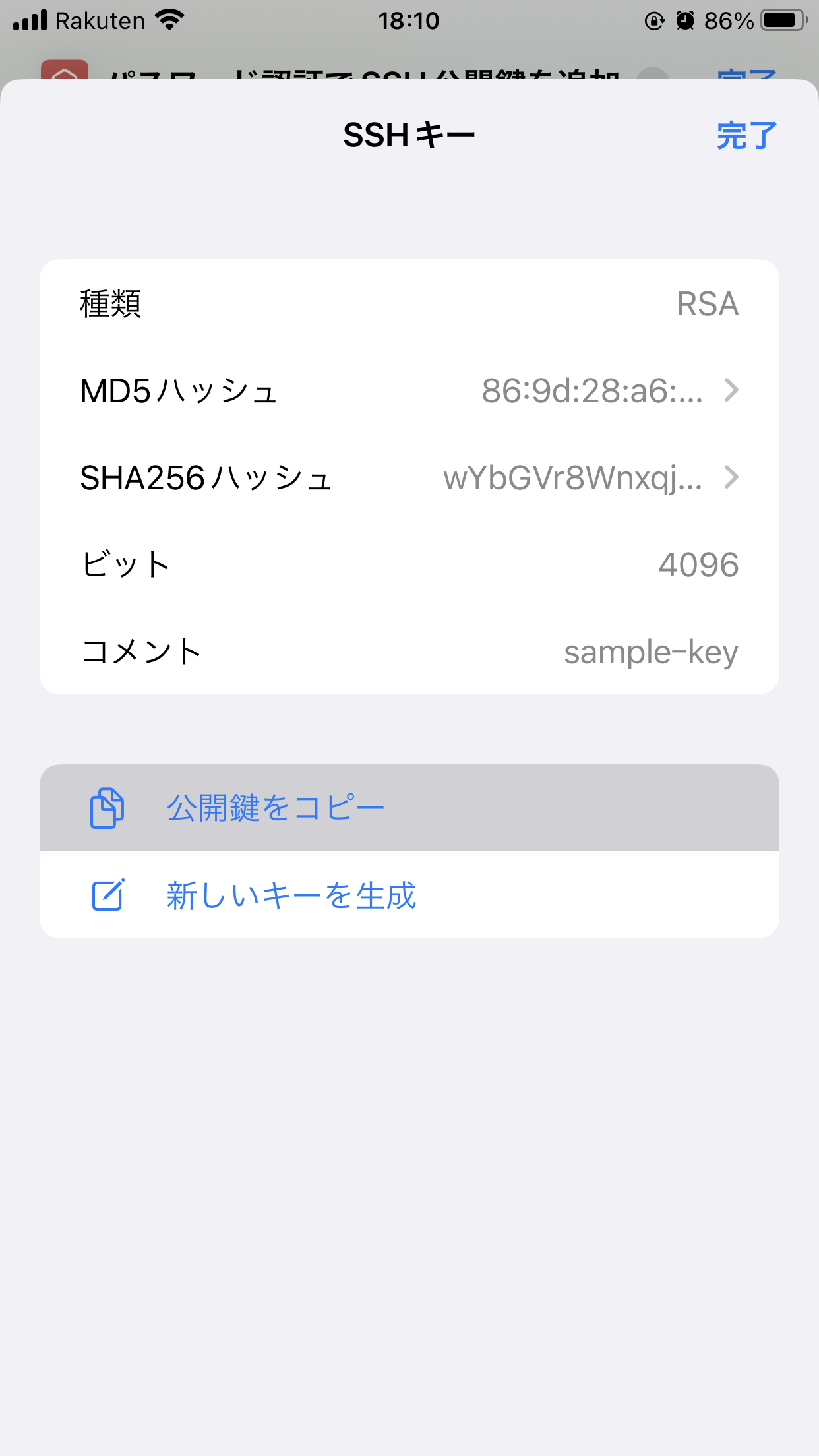Image resolution: width=819 pixels, height=1456 pixels.
Task: Tap the SSHキー title at the top
Action: coord(409,134)
